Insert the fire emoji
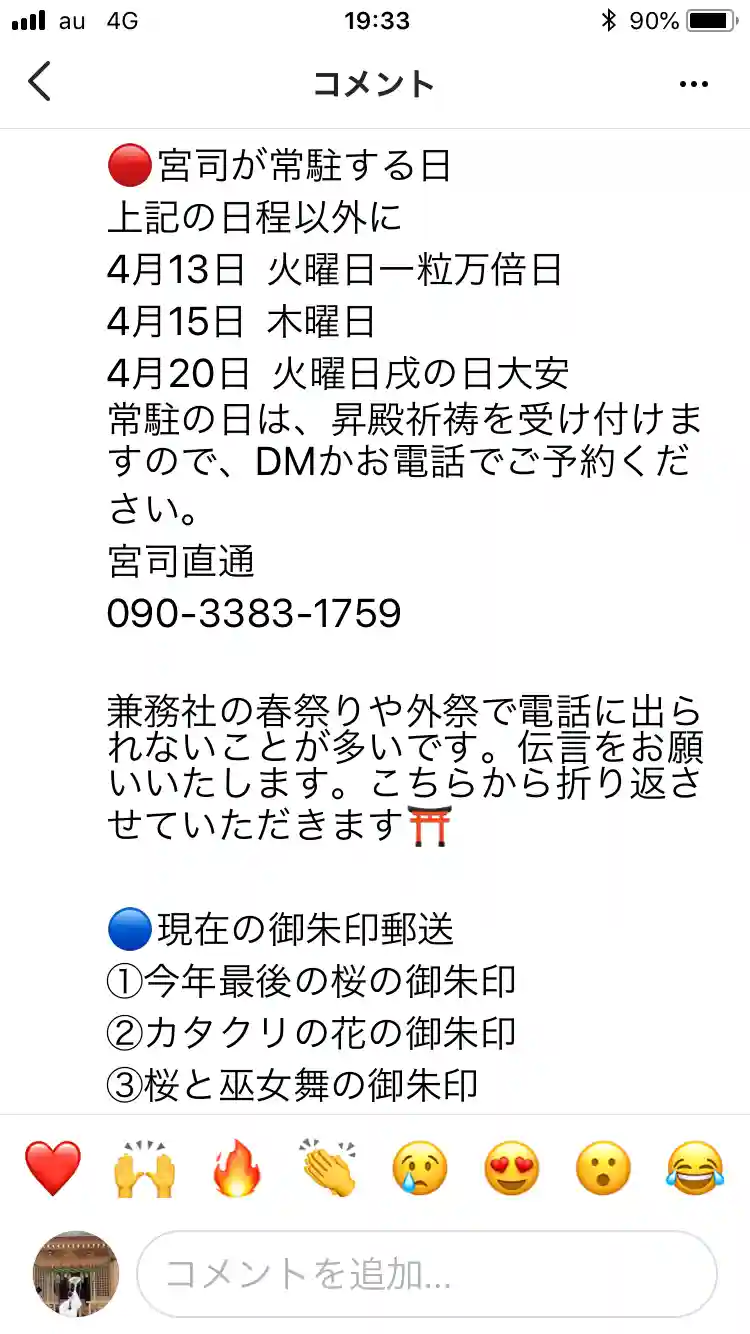This screenshot has height=1334, width=750. click(x=236, y=1168)
